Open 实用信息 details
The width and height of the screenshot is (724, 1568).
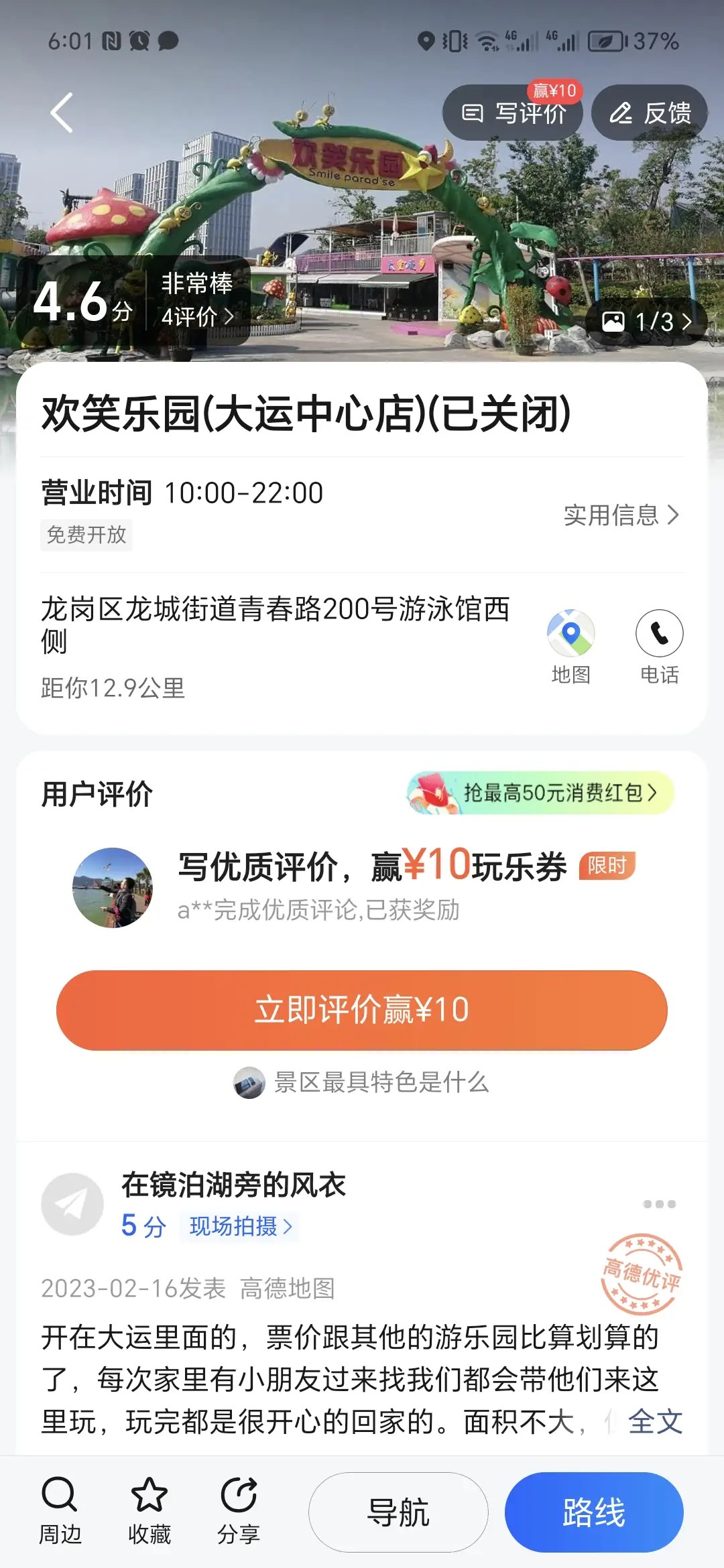tap(621, 515)
